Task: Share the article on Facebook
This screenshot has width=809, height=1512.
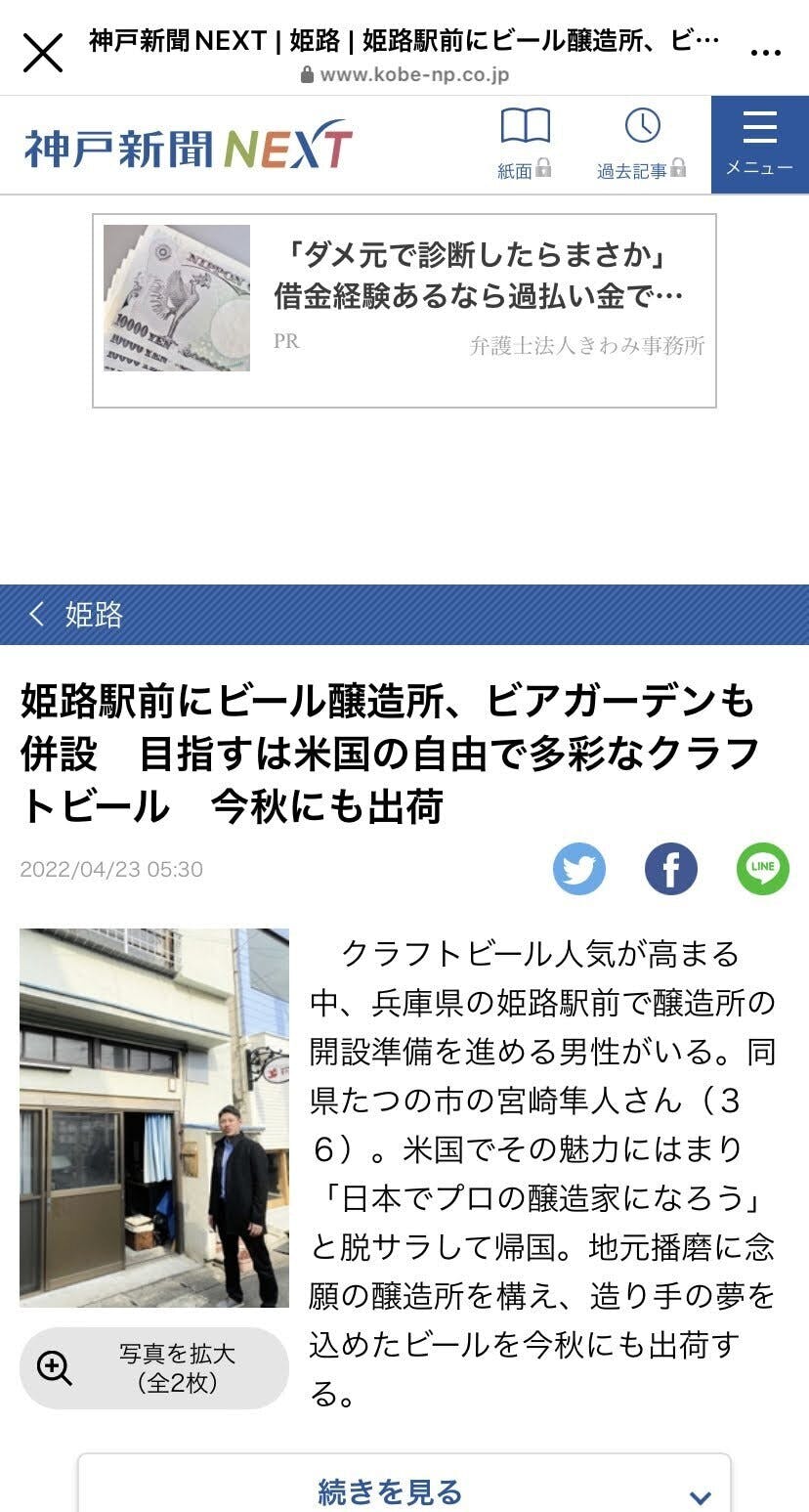Action: (671, 869)
